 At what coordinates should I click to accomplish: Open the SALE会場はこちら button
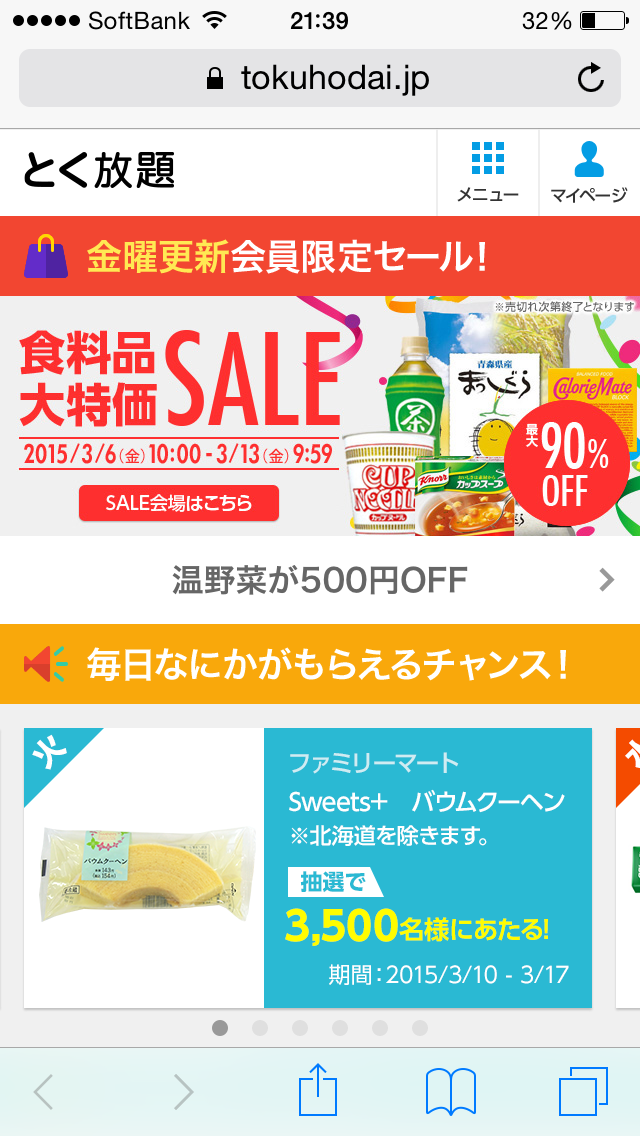coord(178,503)
